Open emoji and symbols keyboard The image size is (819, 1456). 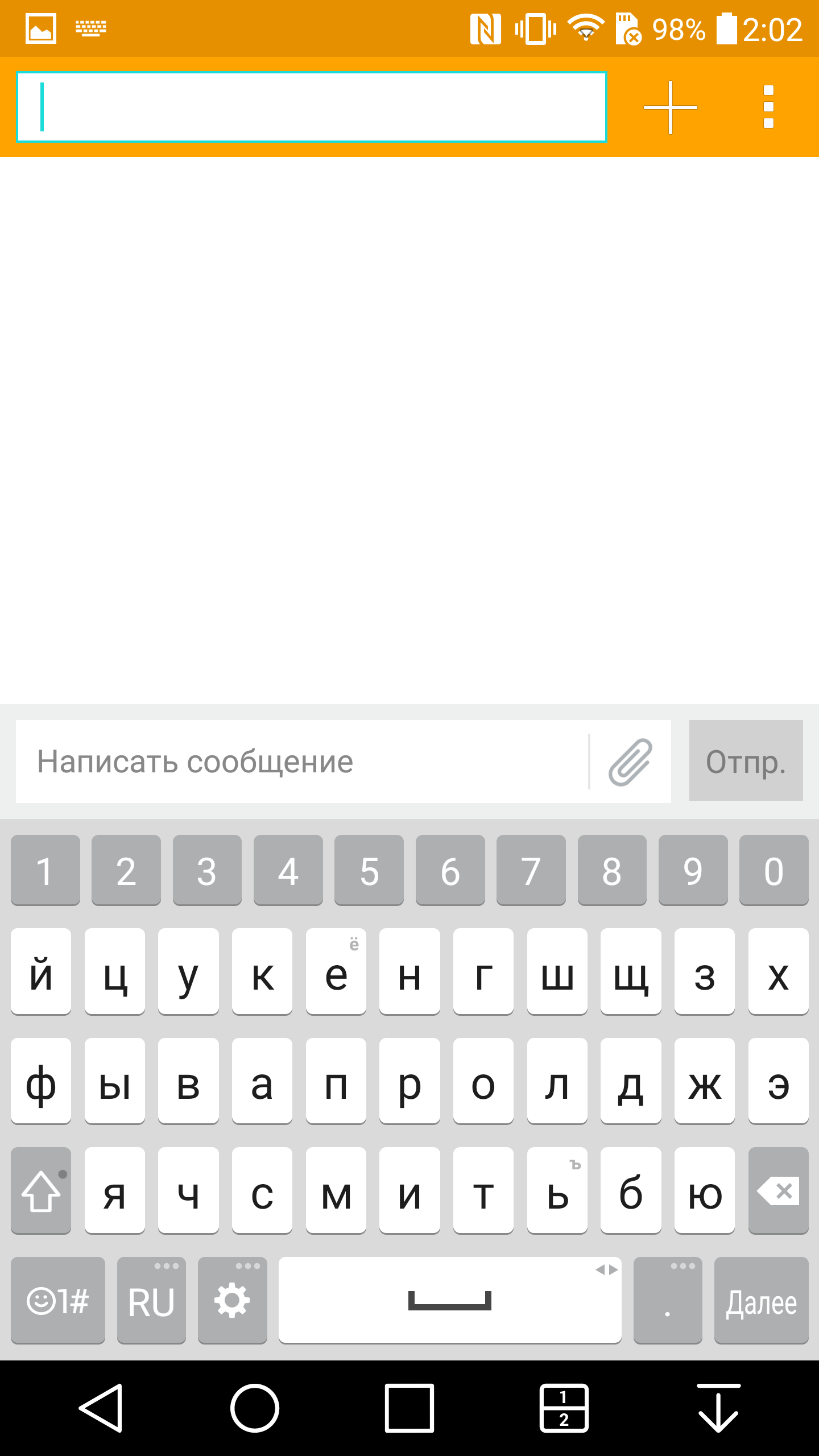click(x=58, y=1301)
